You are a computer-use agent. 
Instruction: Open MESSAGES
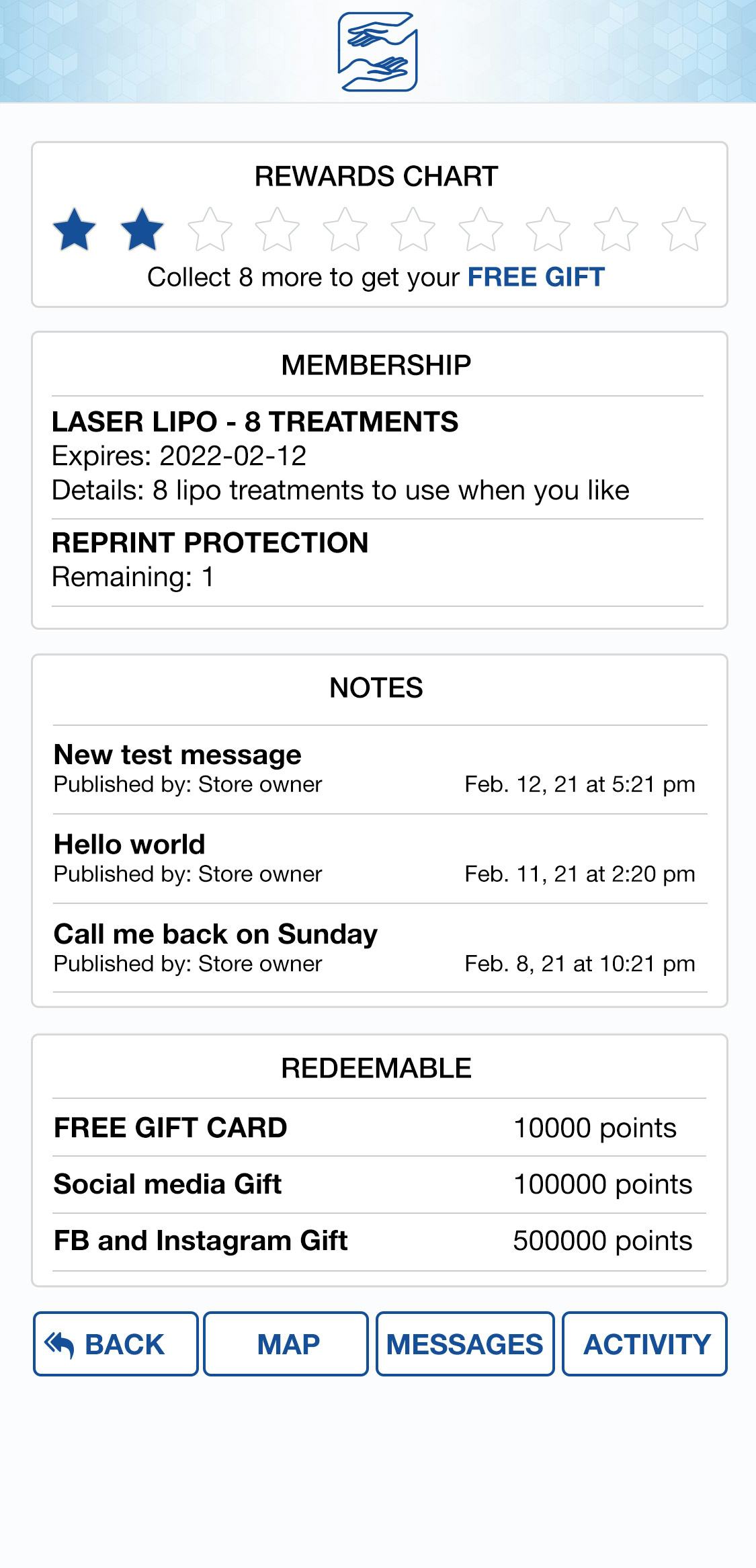click(465, 1344)
